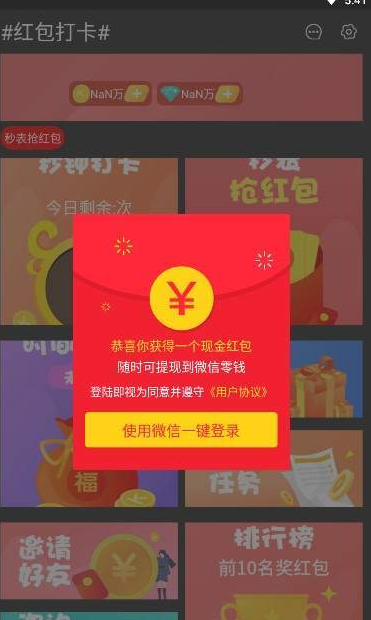Select the 秒表抢红包 chip
This screenshot has width=371, height=620.
32,138
